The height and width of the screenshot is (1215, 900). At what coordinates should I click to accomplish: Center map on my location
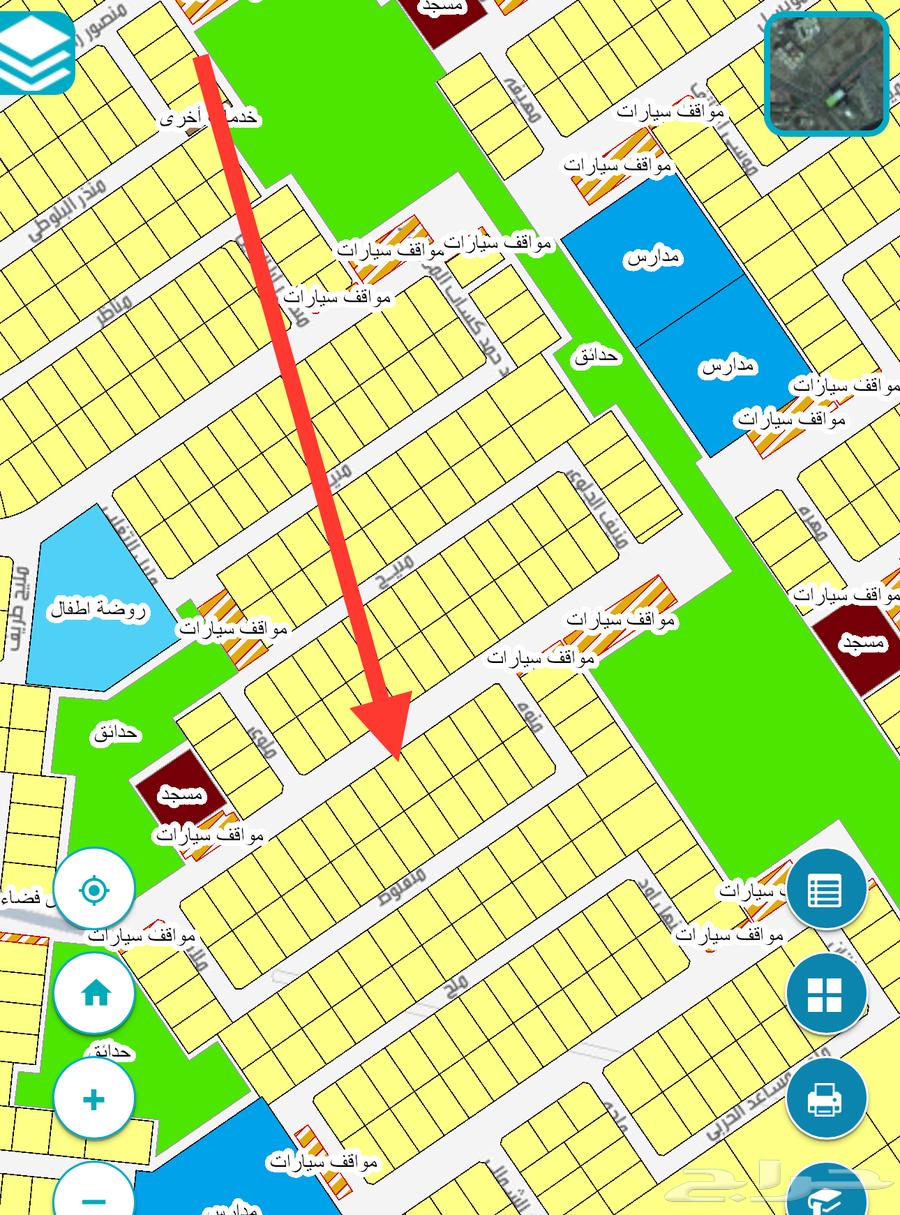coord(94,889)
